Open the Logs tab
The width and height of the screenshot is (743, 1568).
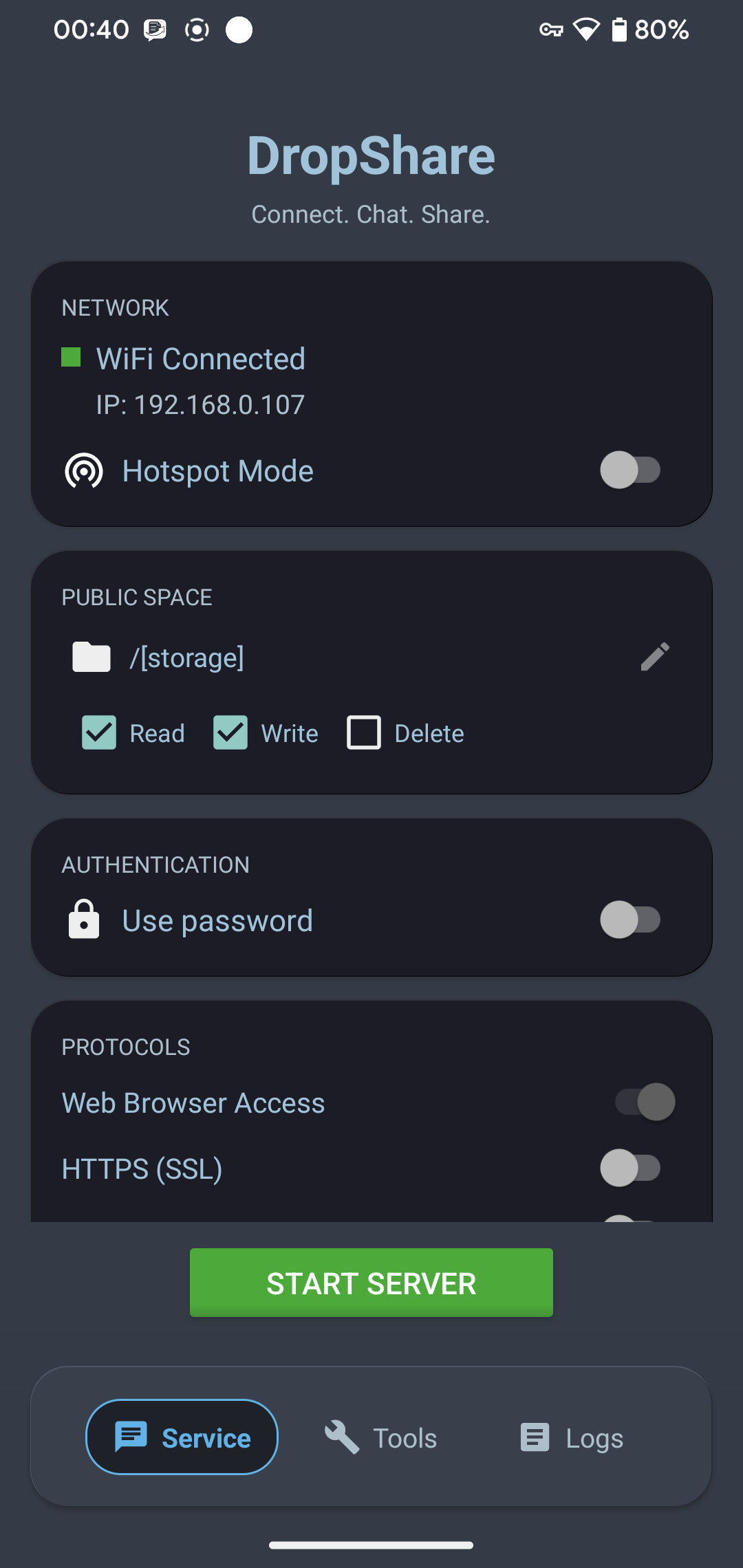coord(577,1437)
